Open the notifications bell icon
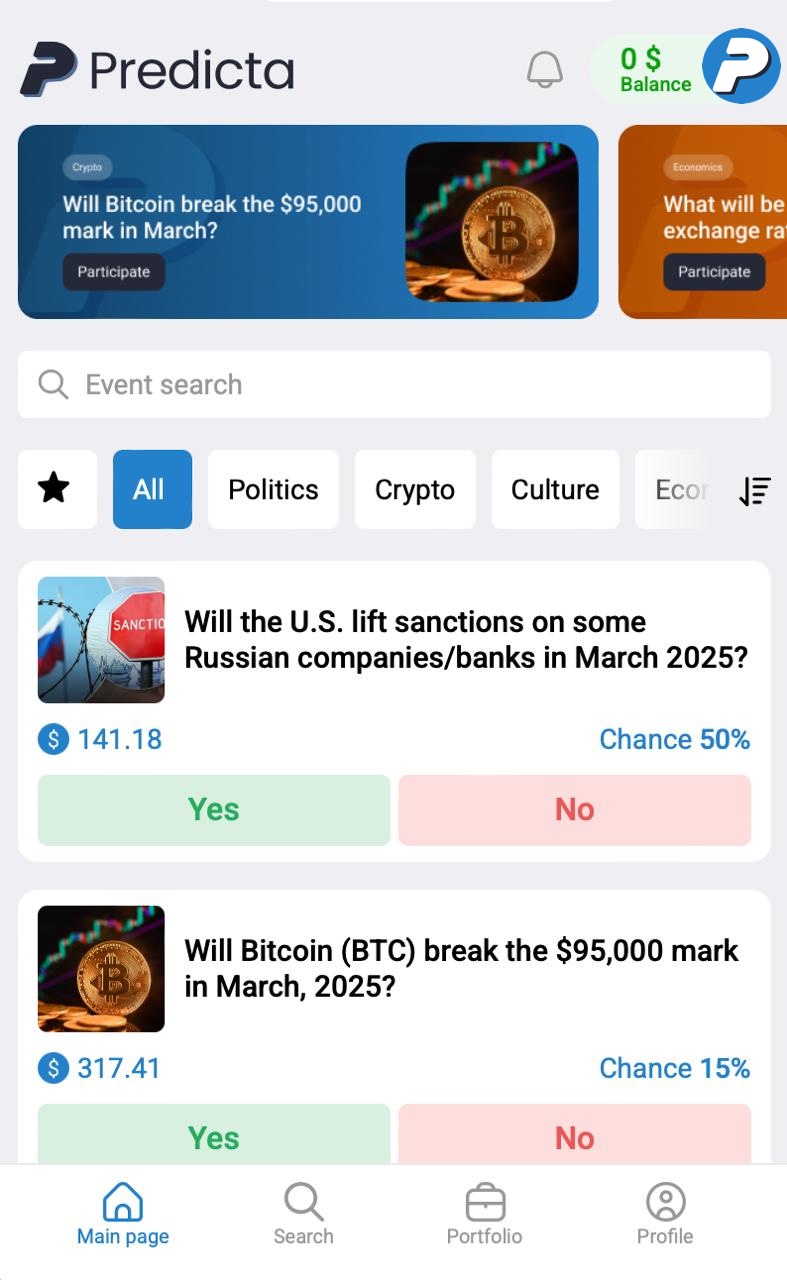787x1280 pixels. (545, 71)
